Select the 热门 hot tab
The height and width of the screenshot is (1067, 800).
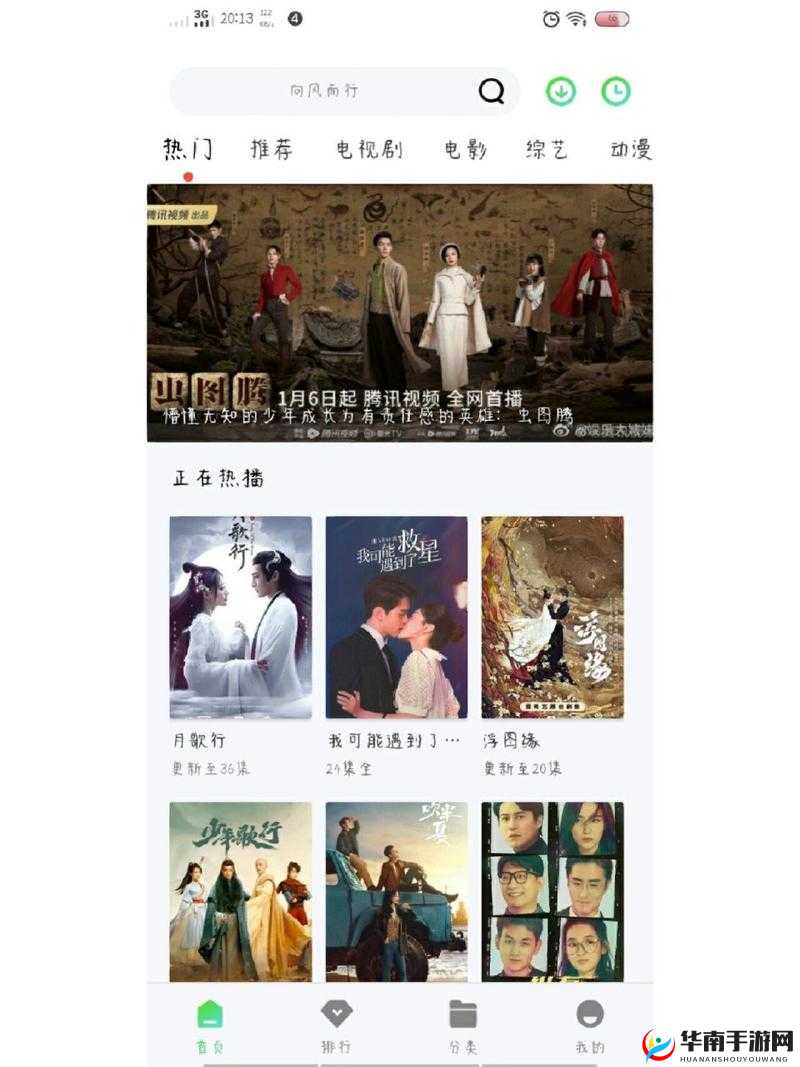[184, 149]
